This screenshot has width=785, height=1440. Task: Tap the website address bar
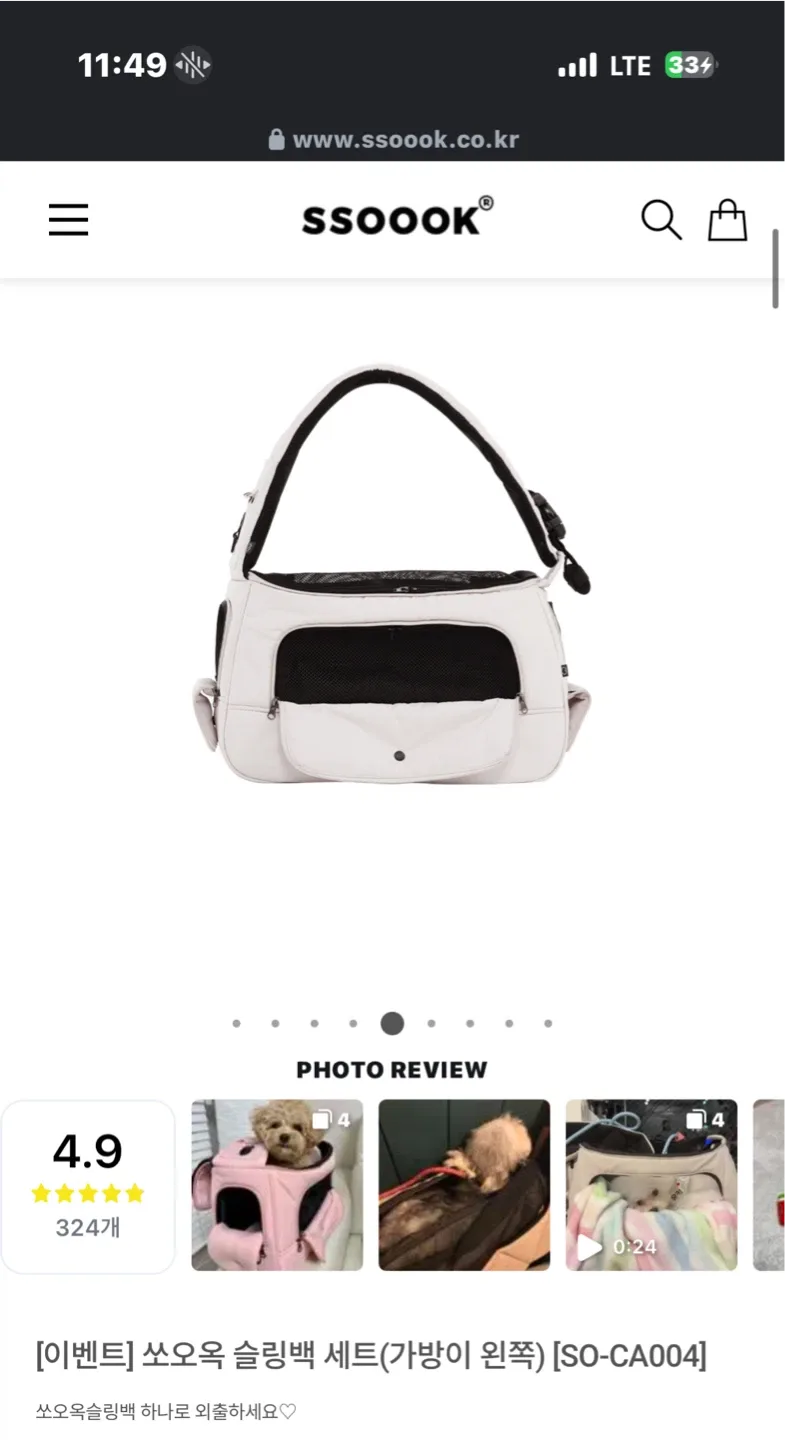pos(393,139)
